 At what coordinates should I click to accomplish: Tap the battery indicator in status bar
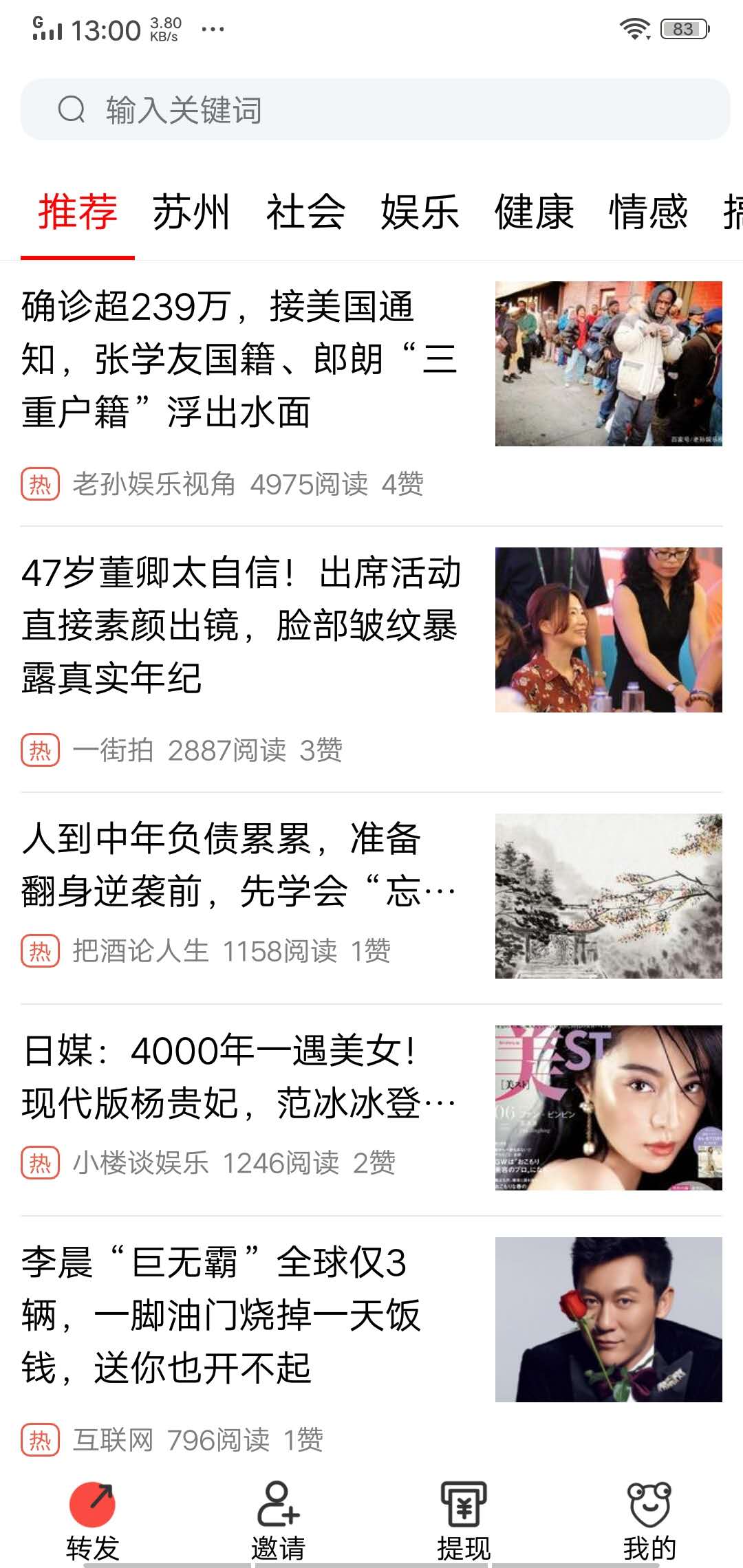(x=683, y=28)
